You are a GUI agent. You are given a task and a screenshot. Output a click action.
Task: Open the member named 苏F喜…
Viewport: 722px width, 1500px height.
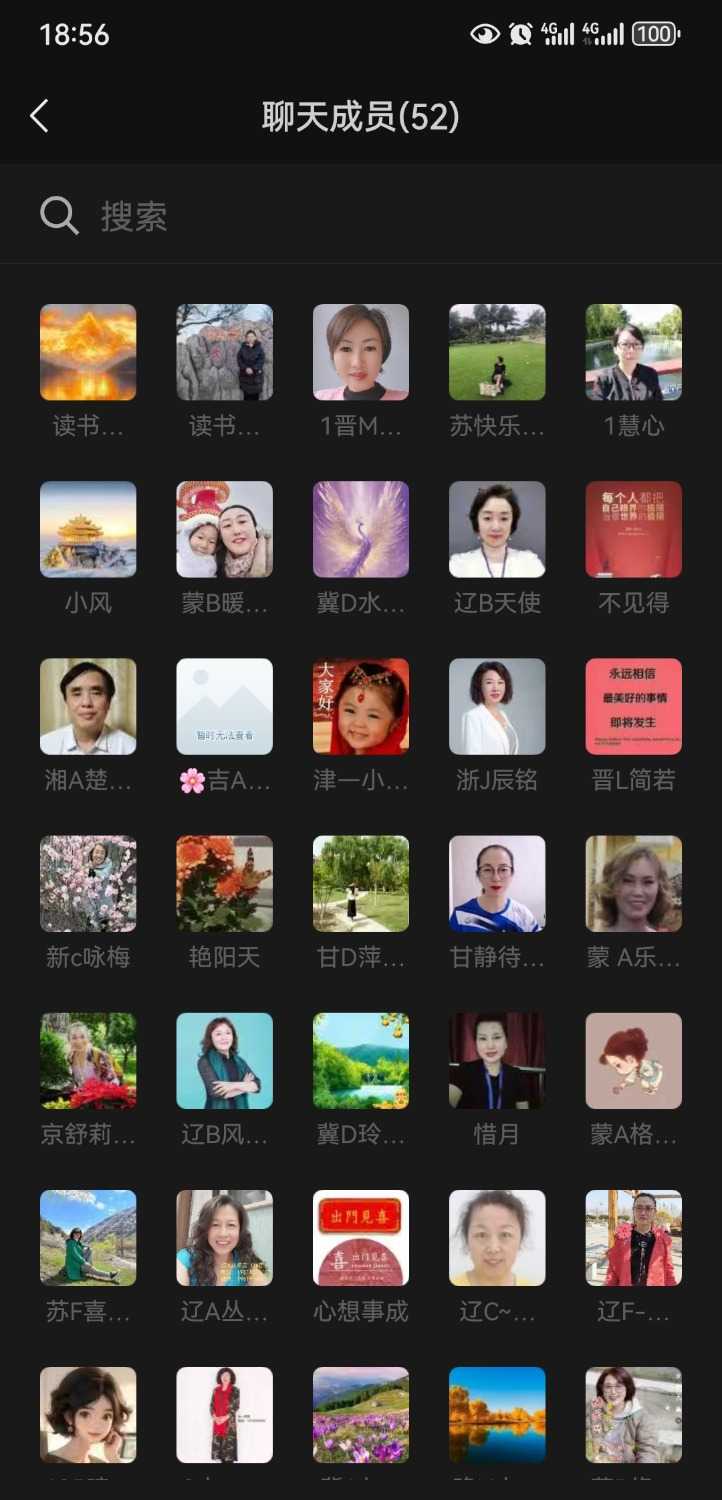(88, 1238)
